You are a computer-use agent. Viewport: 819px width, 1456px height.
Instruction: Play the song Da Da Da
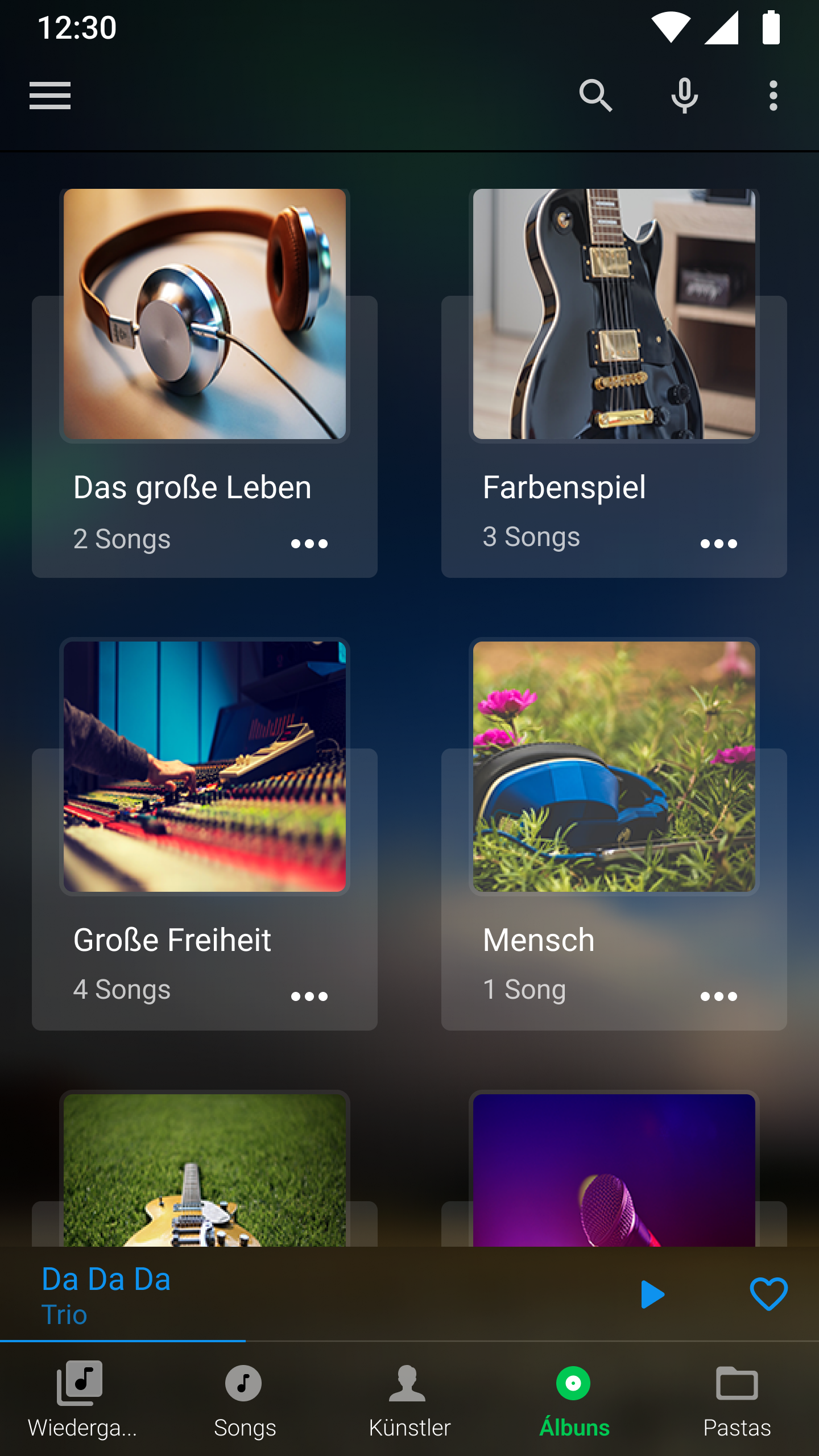tap(652, 1294)
